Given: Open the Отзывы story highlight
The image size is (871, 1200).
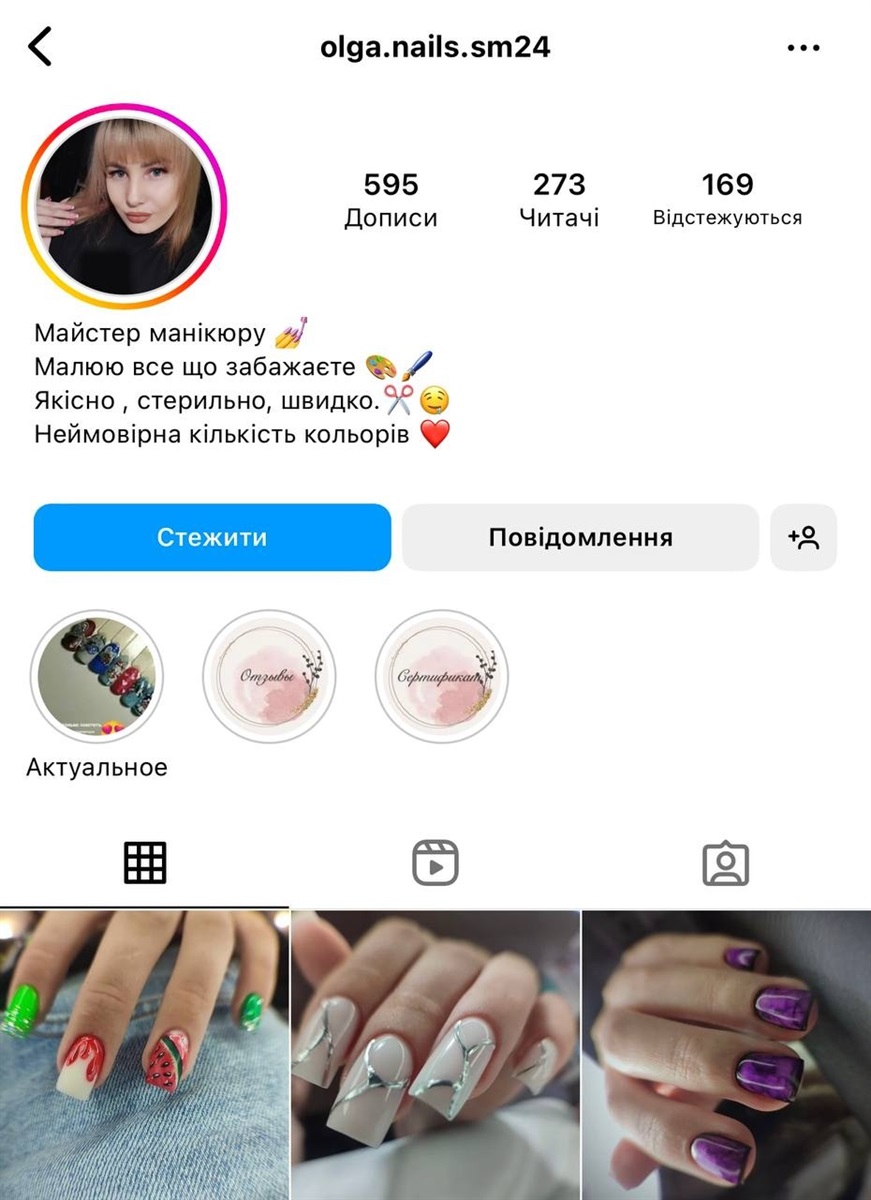Looking at the screenshot, I should point(269,677).
